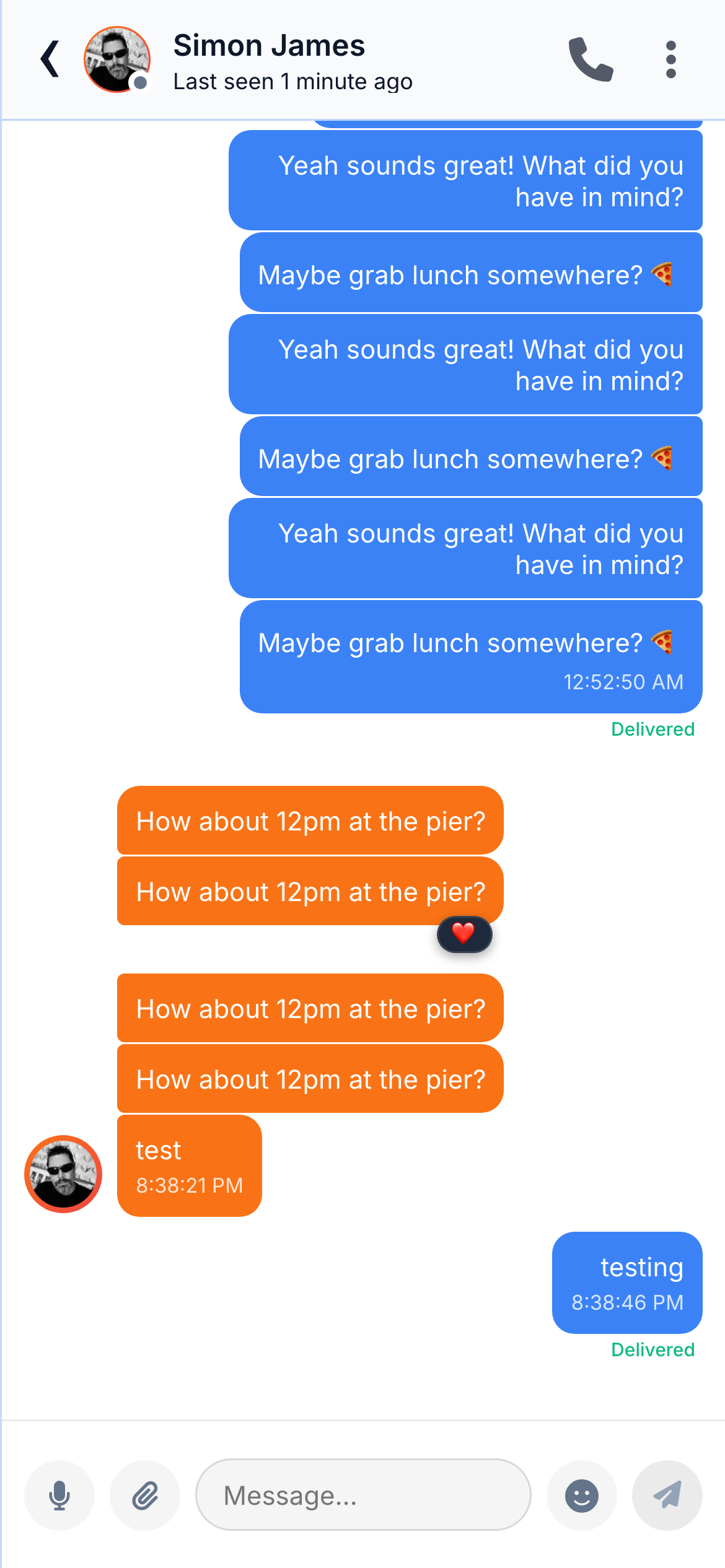Screen dimensions: 725x1568
Task: Expand the header chevron next to the avatar
Action: 50,58
